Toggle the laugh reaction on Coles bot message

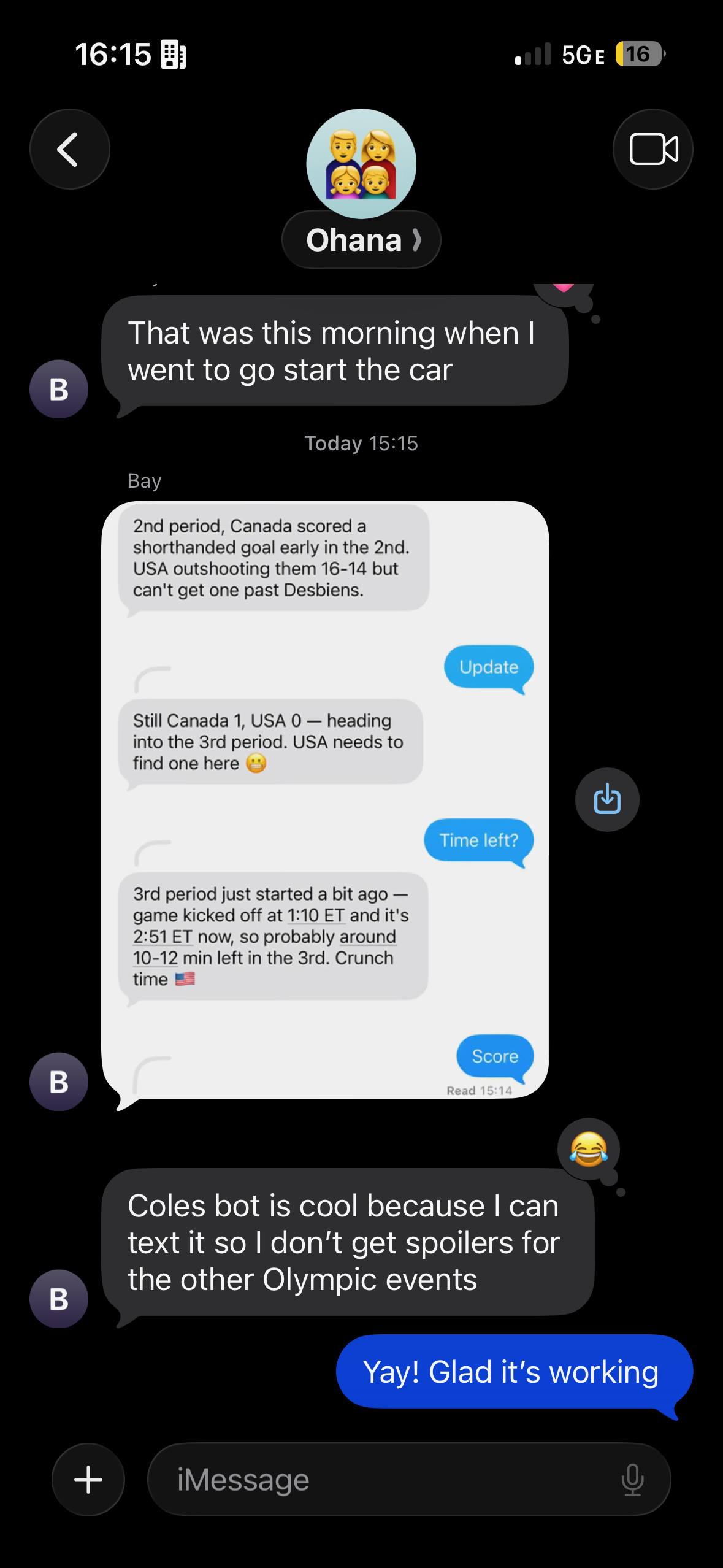587,1150
